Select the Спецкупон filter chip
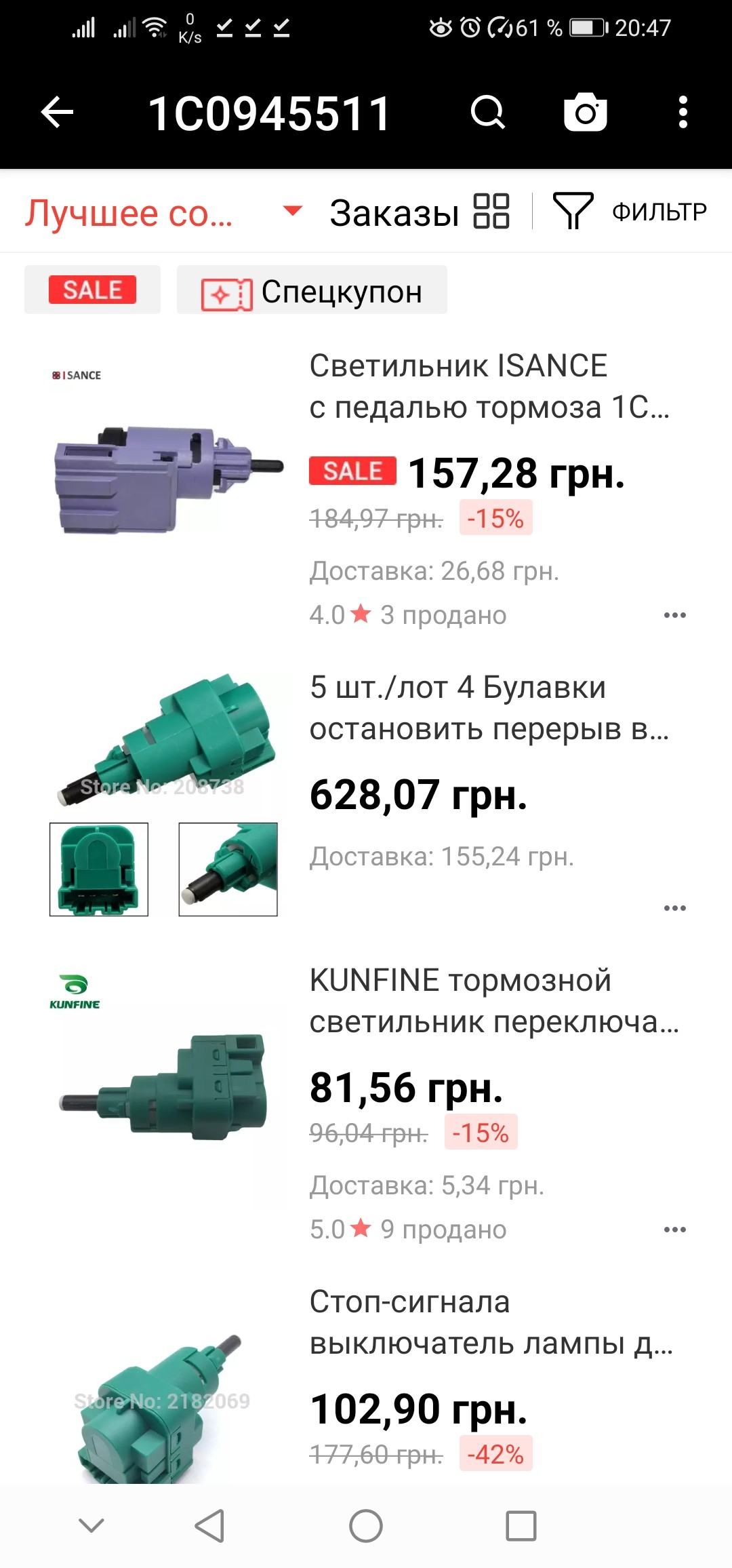 312,292
